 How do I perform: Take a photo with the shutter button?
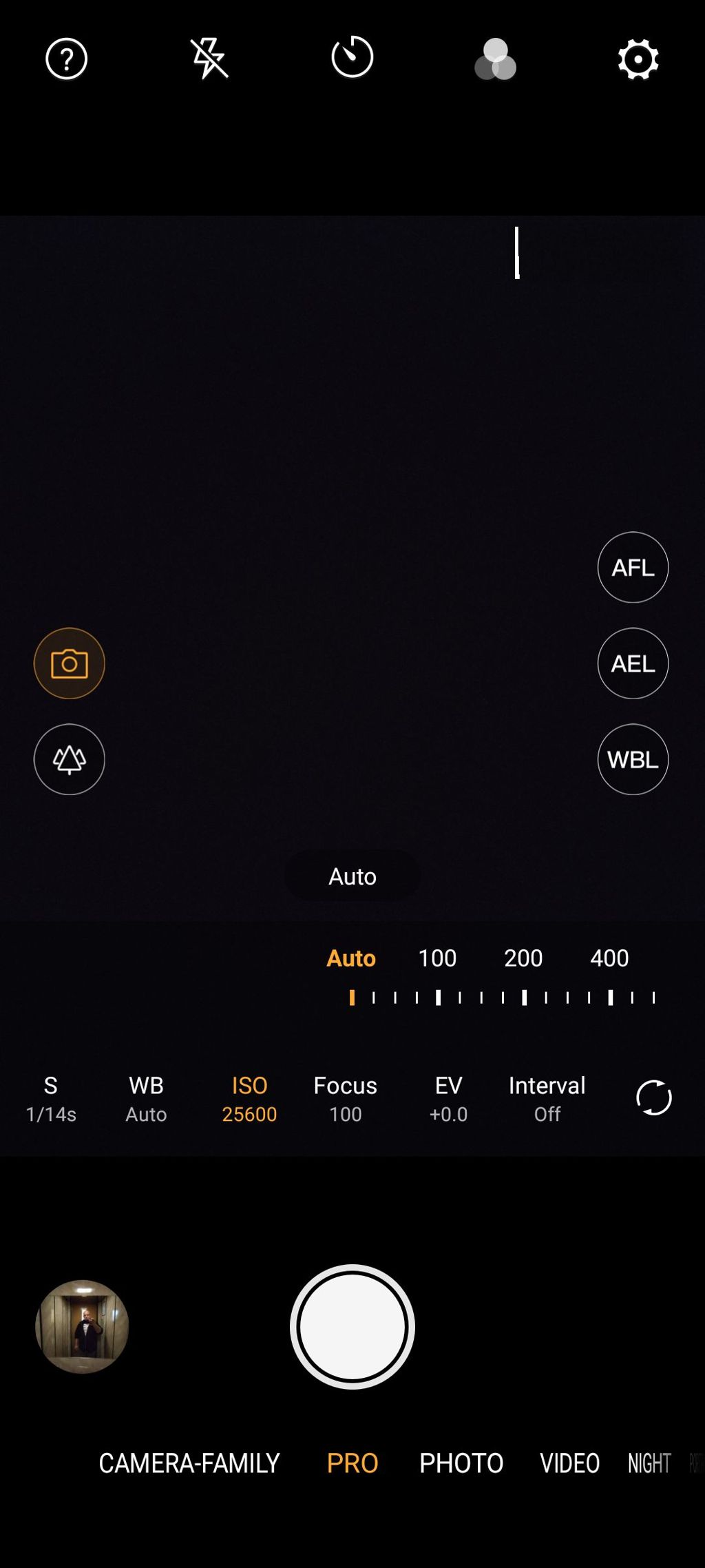coord(352,1327)
